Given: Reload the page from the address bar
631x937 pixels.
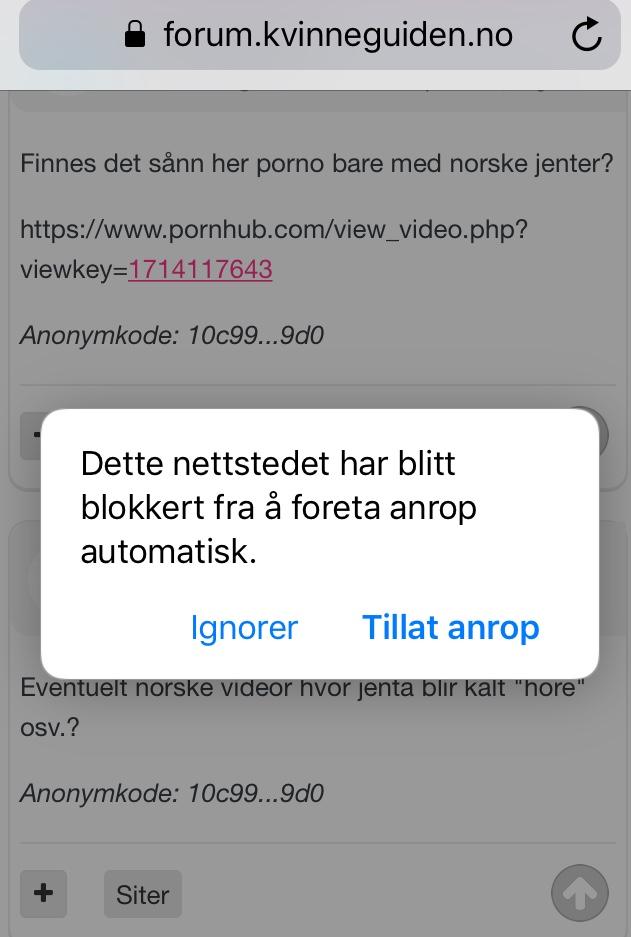Looking at the screenshot, I should pos(586,36).
